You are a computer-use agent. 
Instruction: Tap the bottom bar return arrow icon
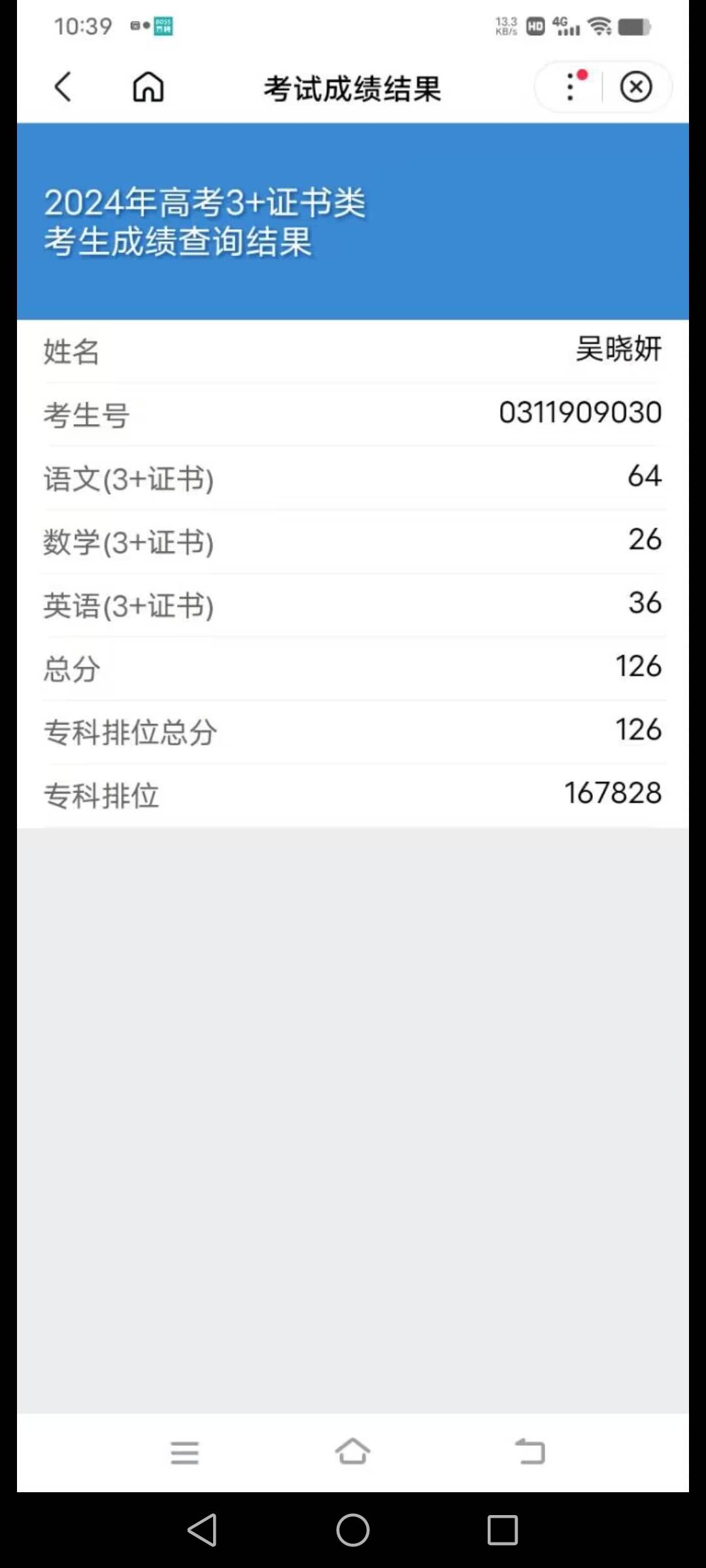(530, 1451)
